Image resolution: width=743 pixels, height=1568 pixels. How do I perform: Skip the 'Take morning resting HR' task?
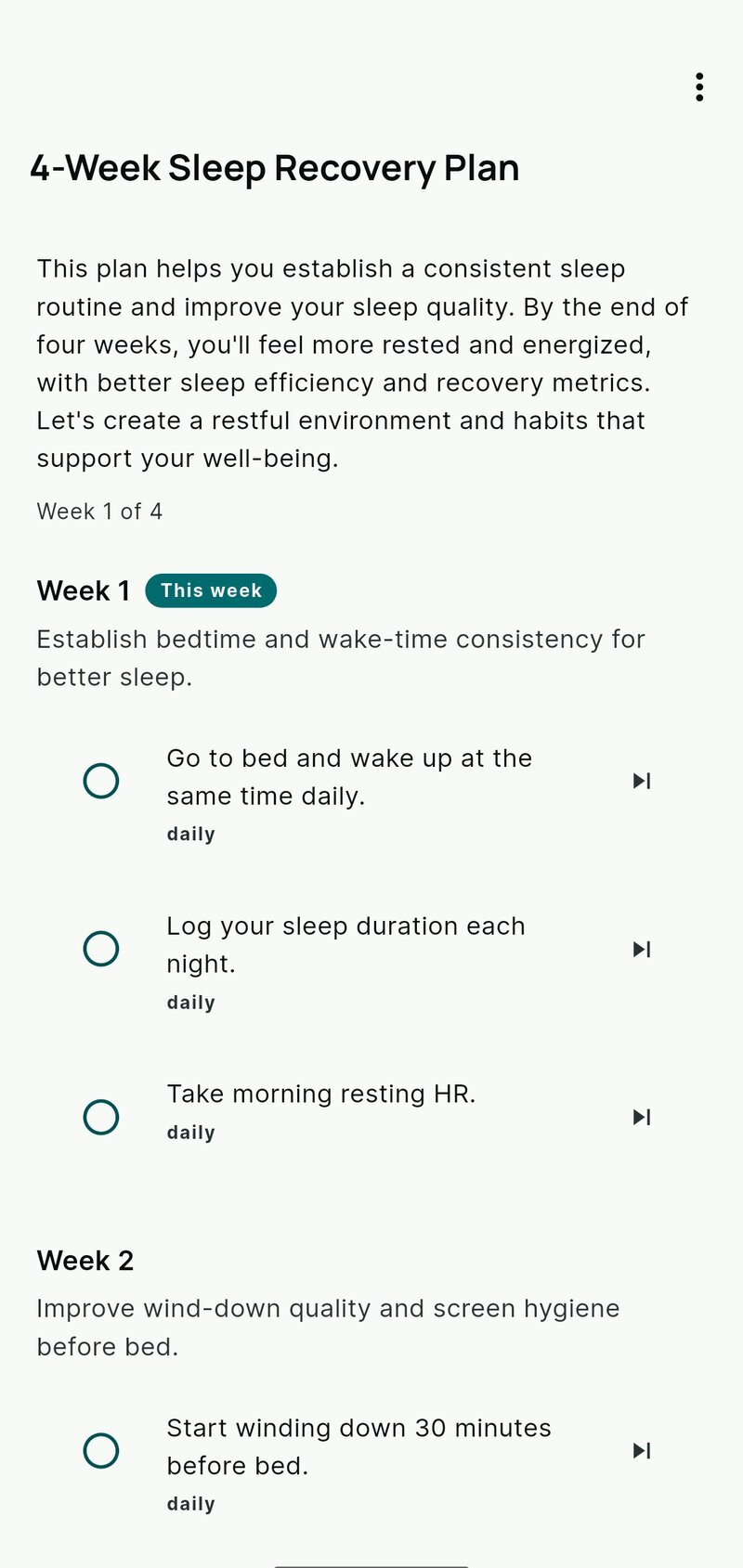coord(642,1117)
